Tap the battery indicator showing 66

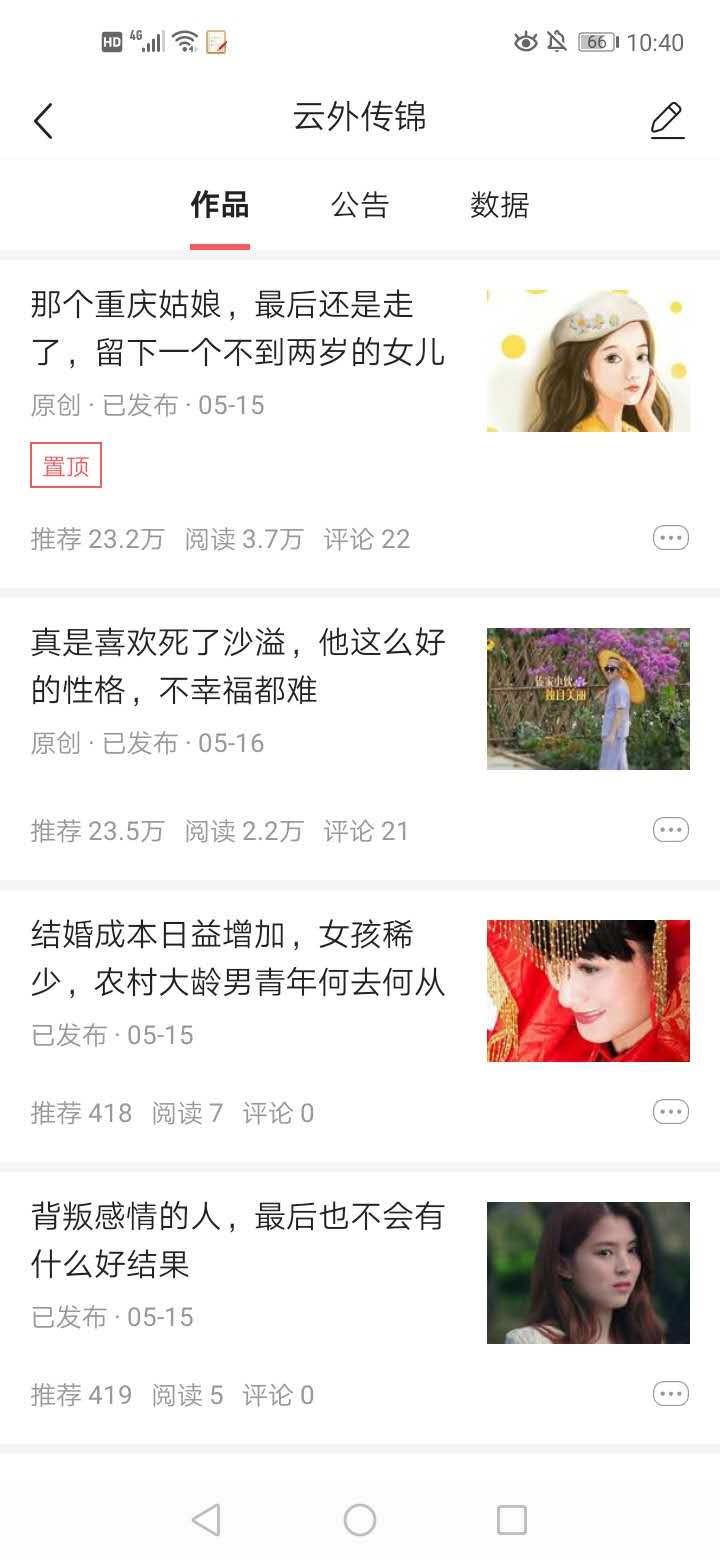[596, 41]
